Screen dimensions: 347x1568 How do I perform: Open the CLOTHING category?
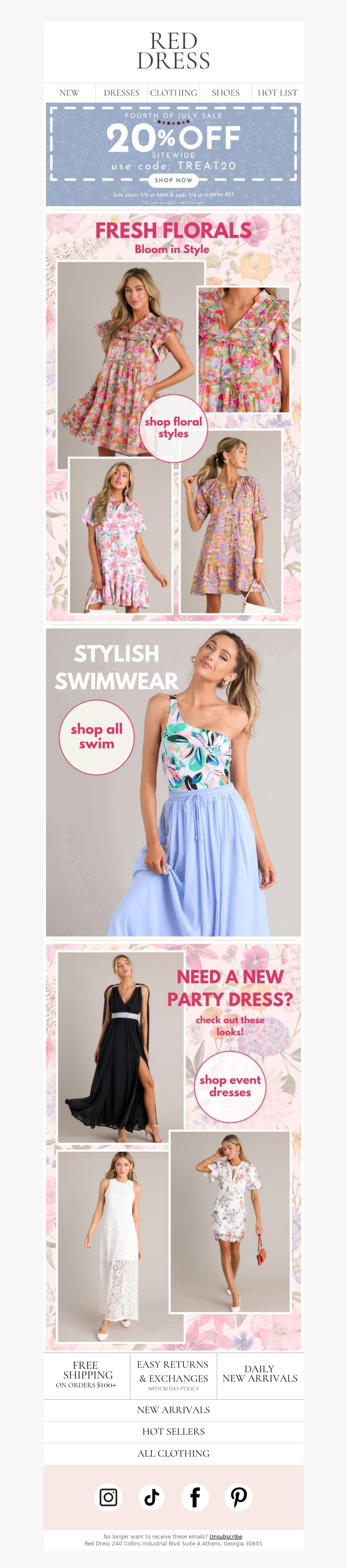coord(173,93)
